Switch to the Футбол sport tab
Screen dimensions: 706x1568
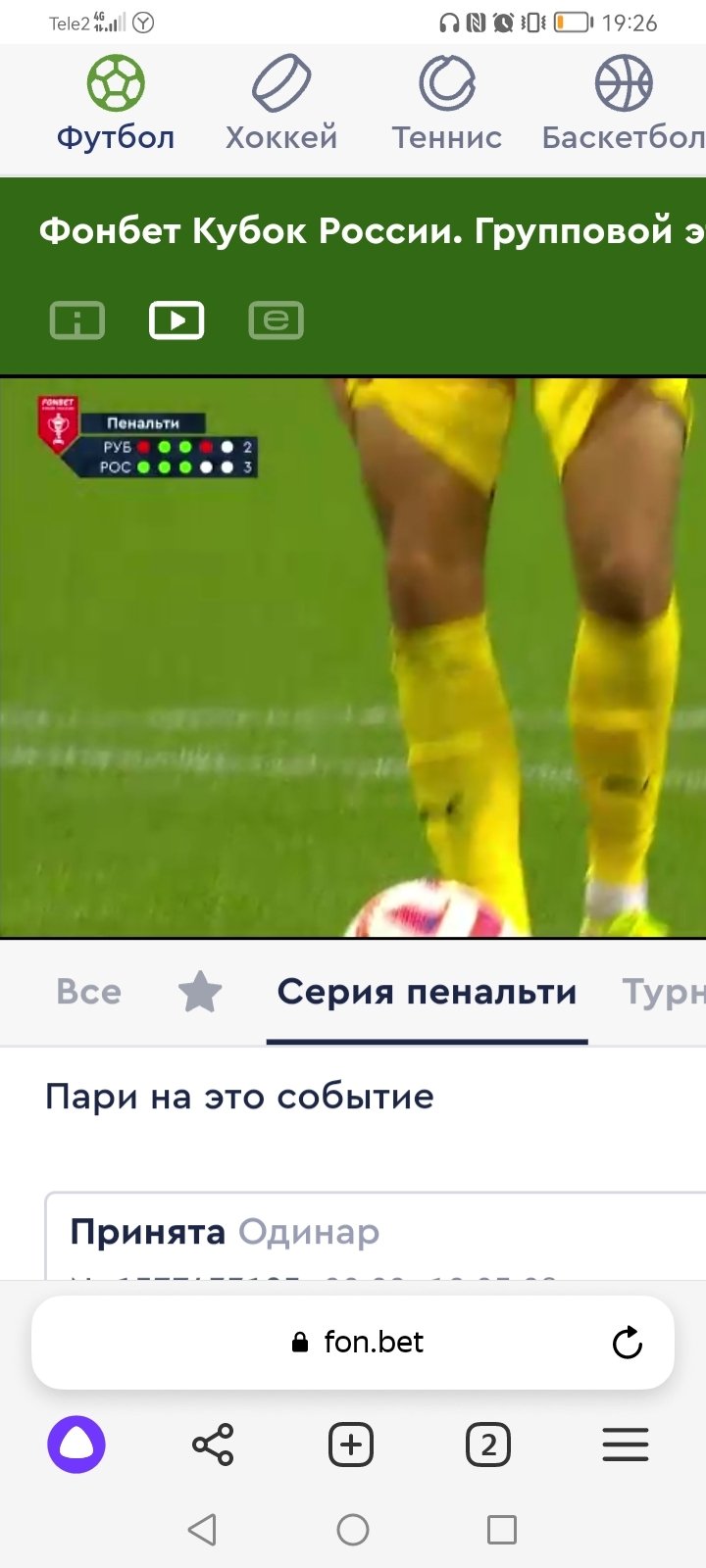coord(116,104)
